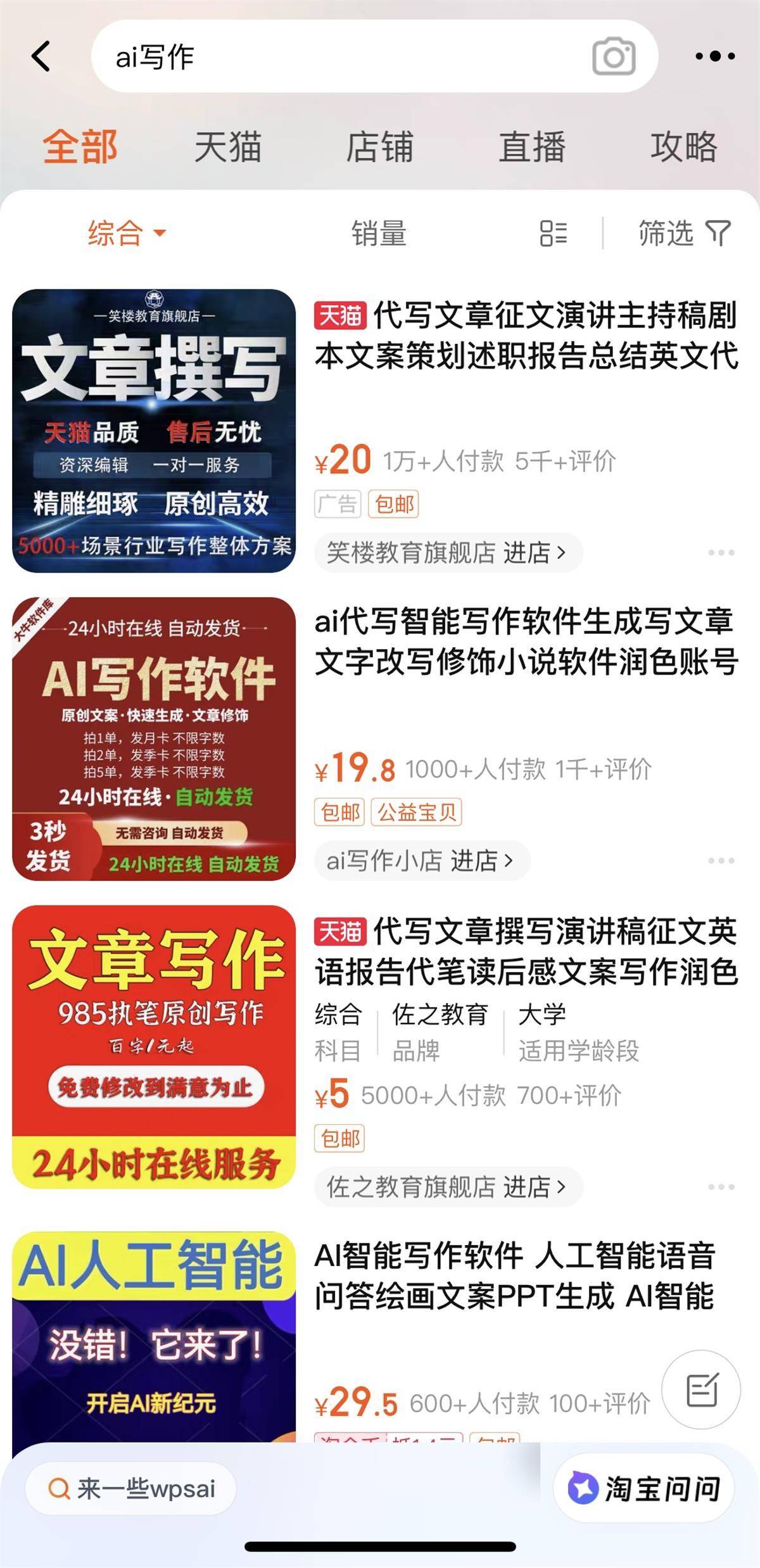760x1568 pixels.
Task: Open more options for the 佐之教育 listing
Action: (721, 1187)
